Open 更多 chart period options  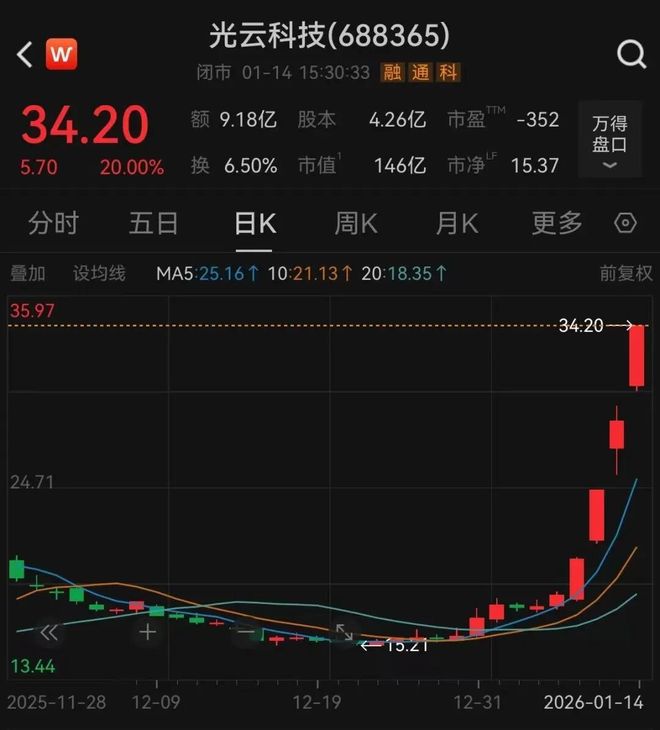(x=556, y=223)
